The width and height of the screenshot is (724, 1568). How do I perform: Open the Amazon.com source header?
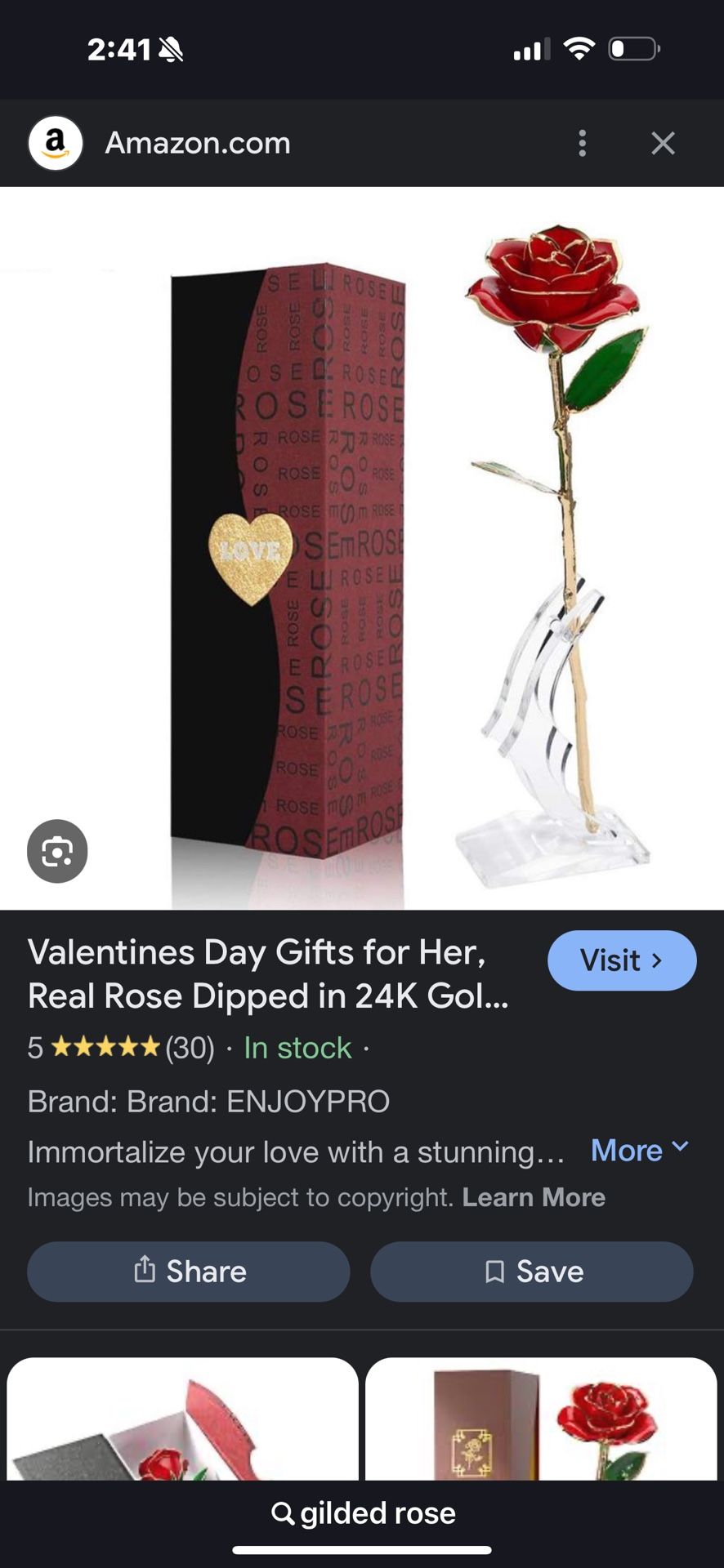[196, 143]
